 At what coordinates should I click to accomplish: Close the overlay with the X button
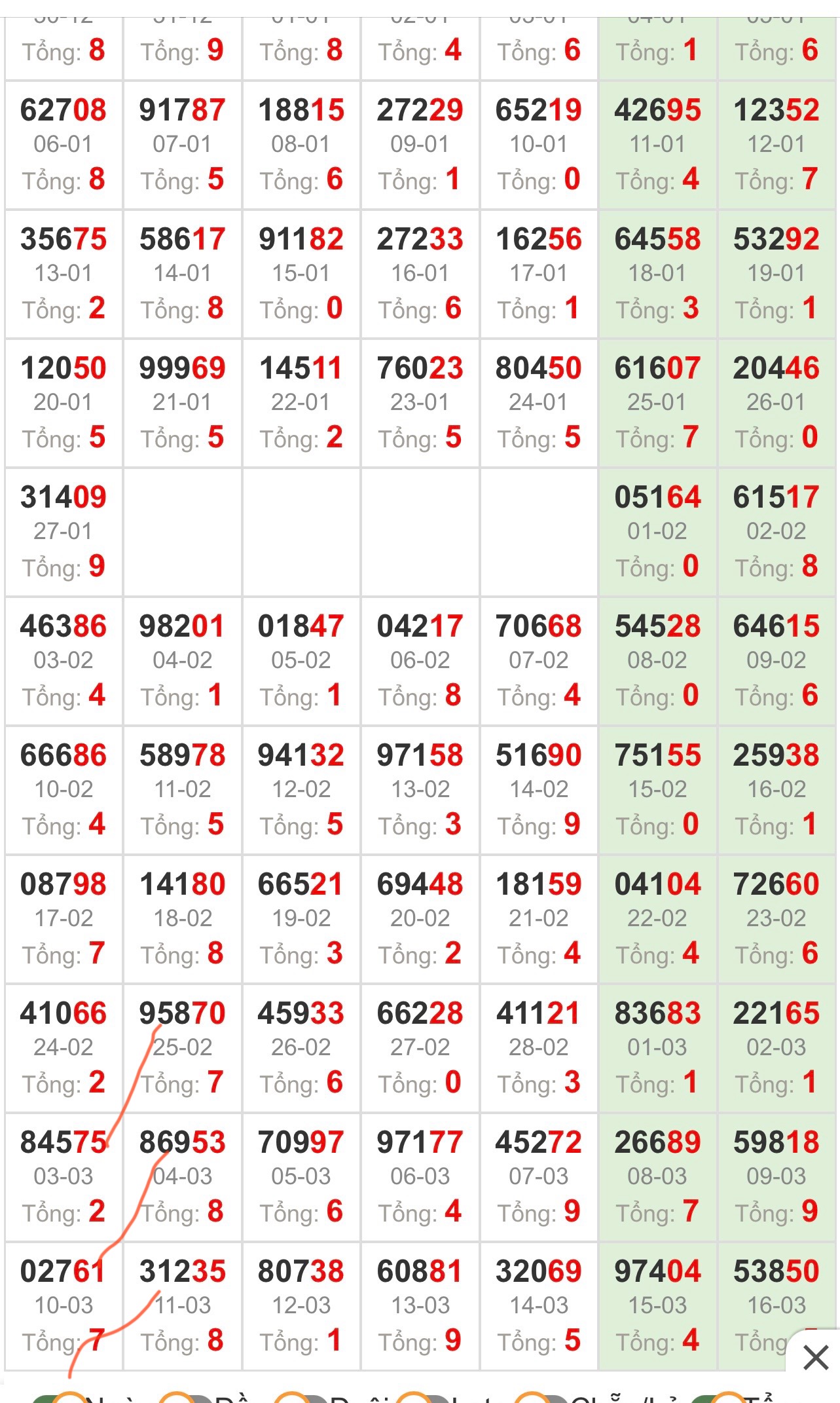(815, 1356)
